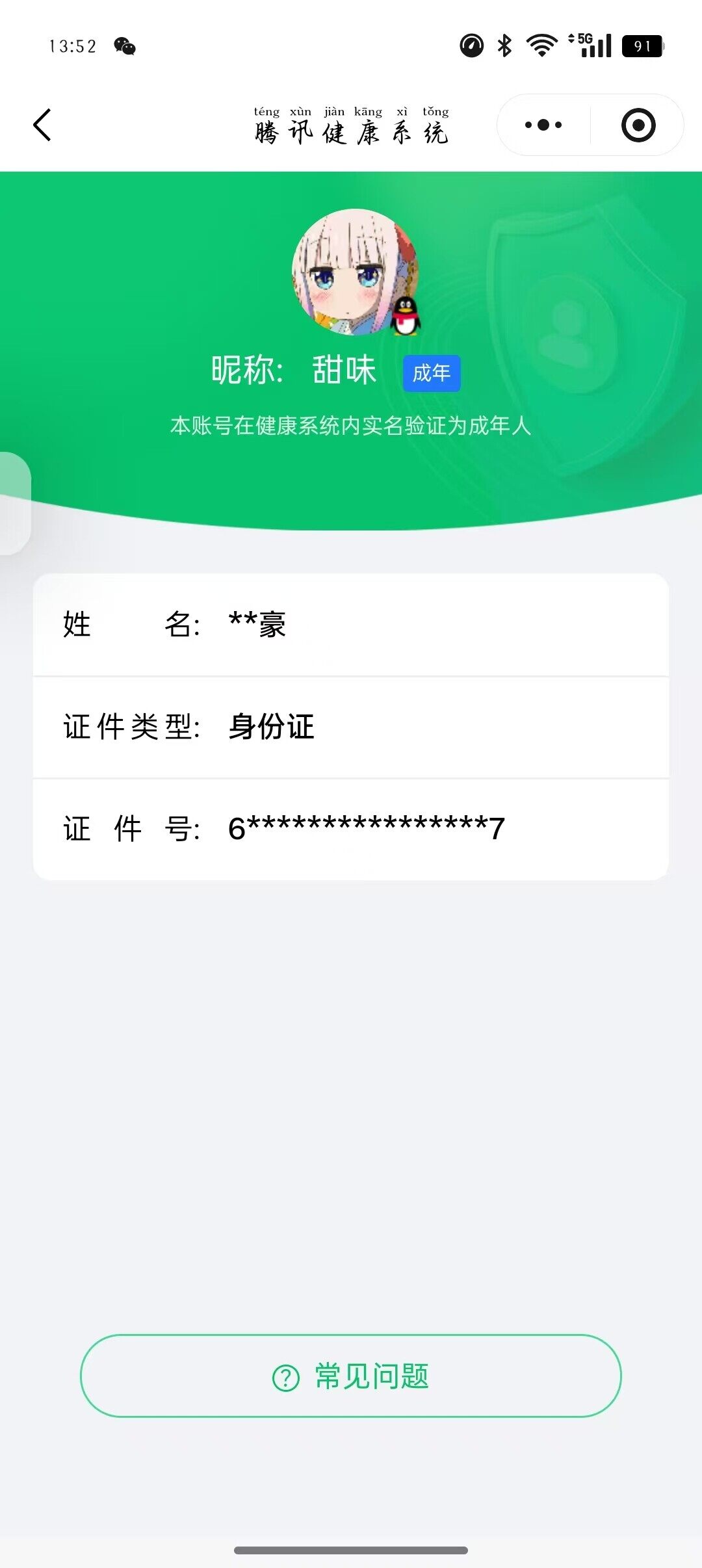The height and width of the screenshot is (1568, 702).
Task: Open the mini-program more options menu
Action: pyautogui.click(x=545, y=124)
